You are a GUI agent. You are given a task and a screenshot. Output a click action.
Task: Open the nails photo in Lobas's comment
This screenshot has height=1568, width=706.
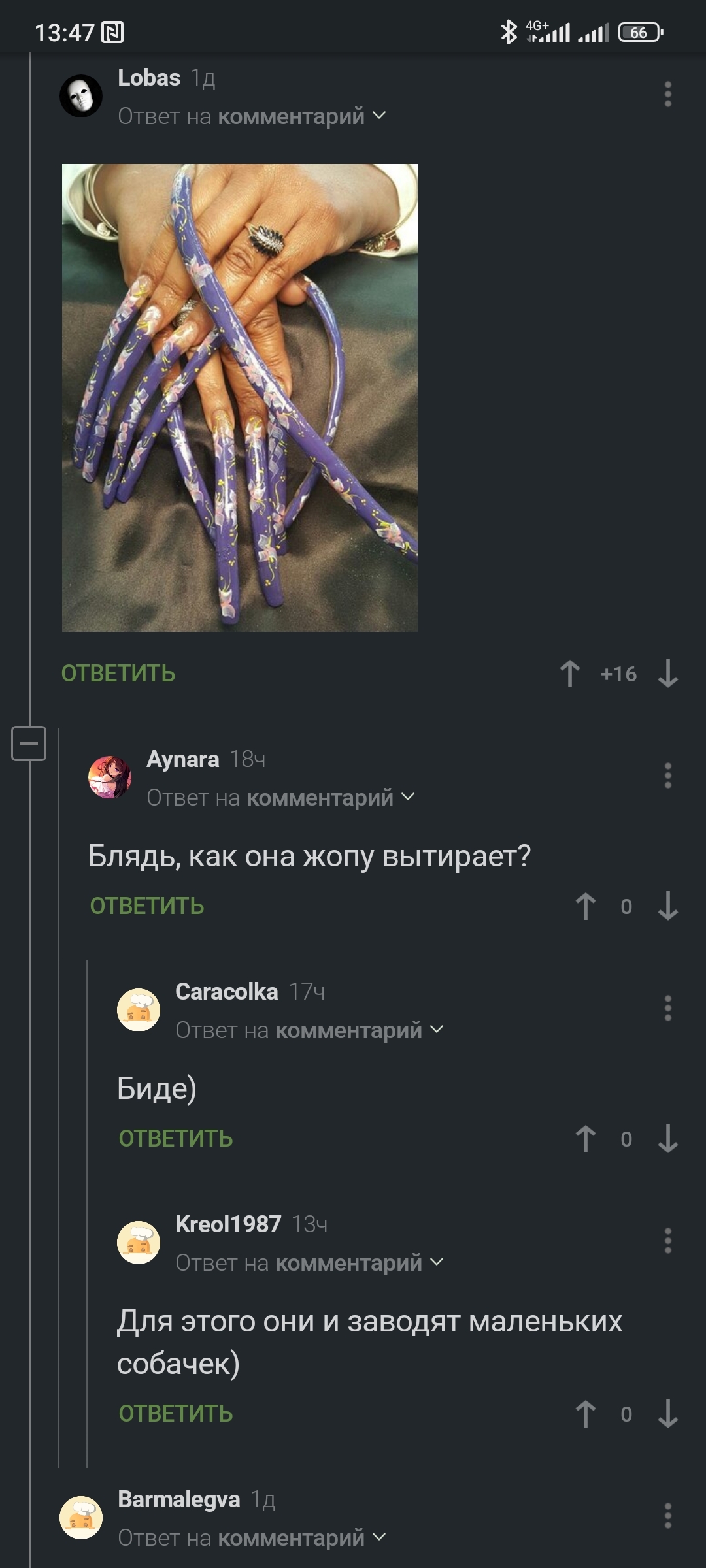[239, 397]
